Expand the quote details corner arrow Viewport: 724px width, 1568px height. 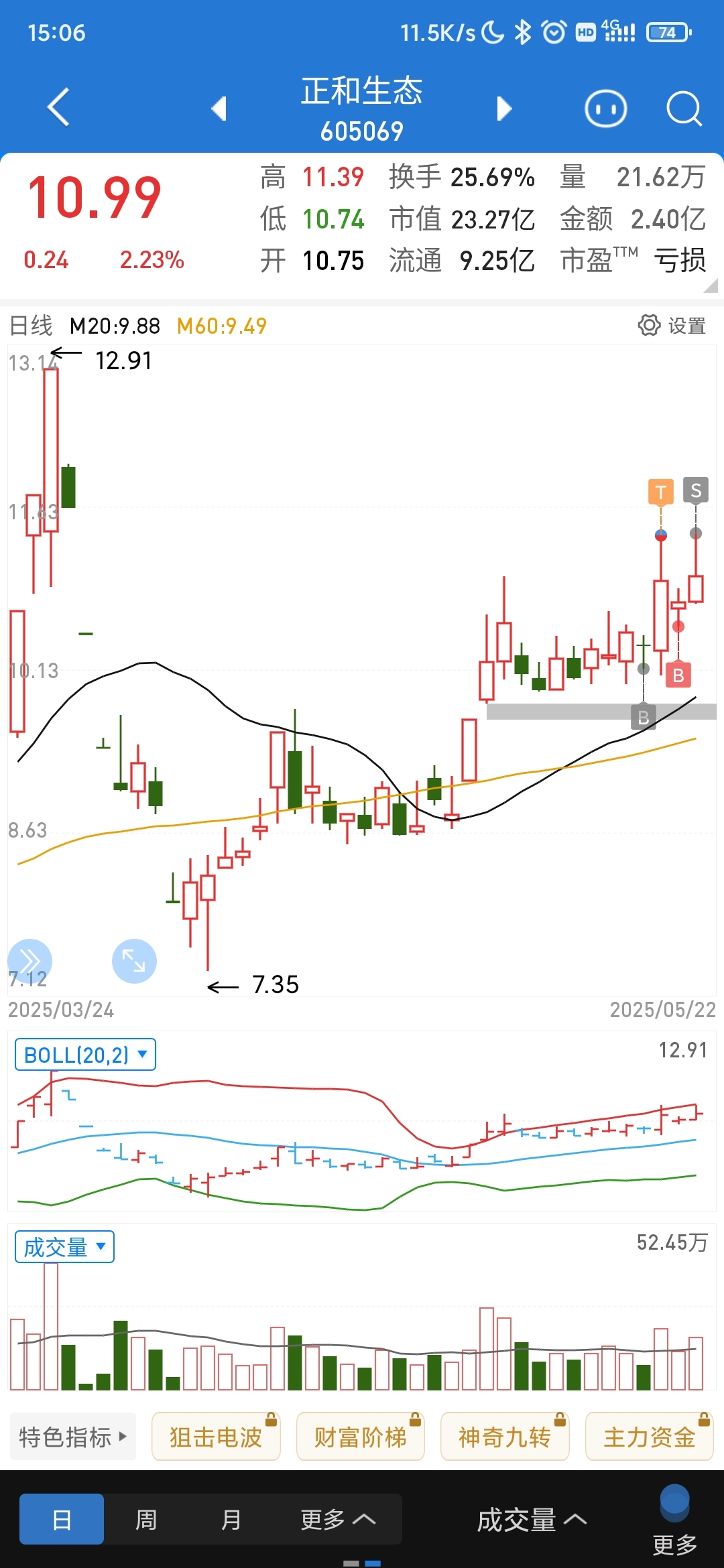[711, 286]
